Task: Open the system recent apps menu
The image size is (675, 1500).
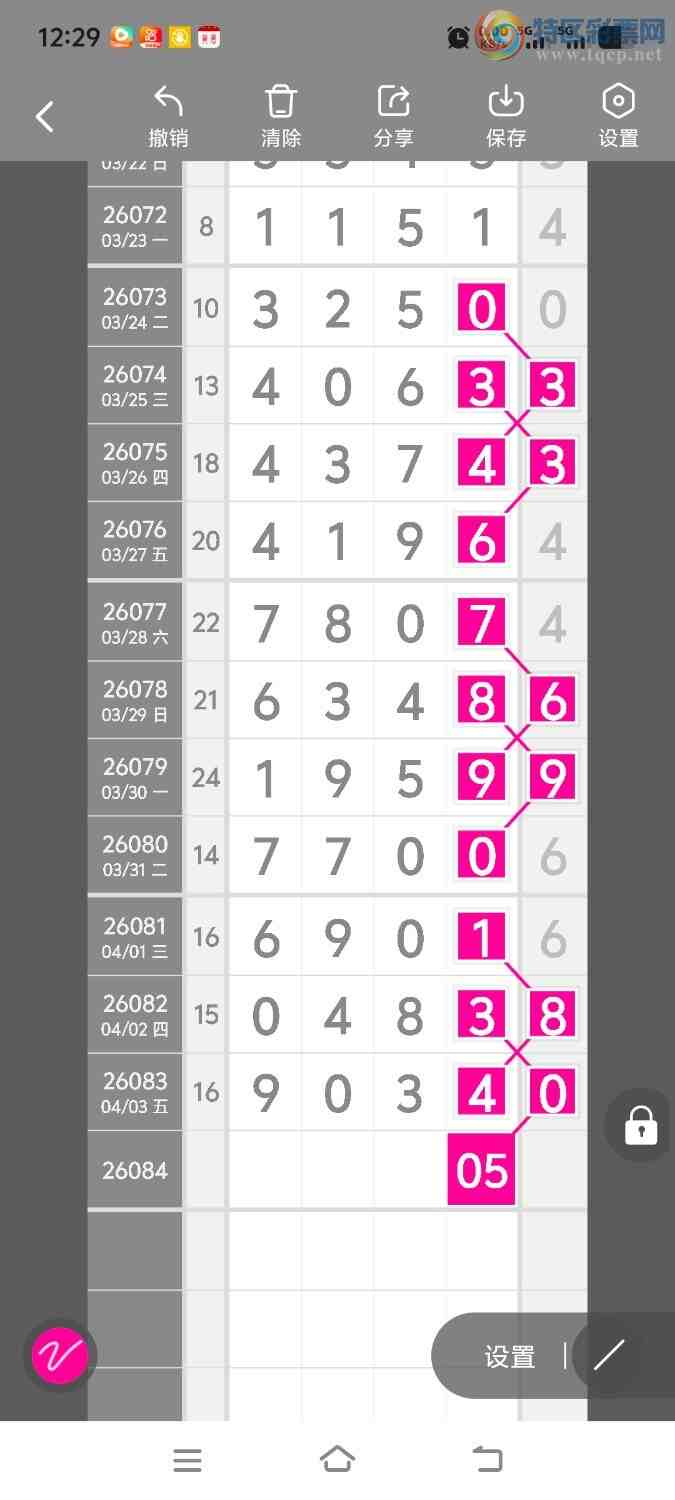Action: (x=188, y=1460)
